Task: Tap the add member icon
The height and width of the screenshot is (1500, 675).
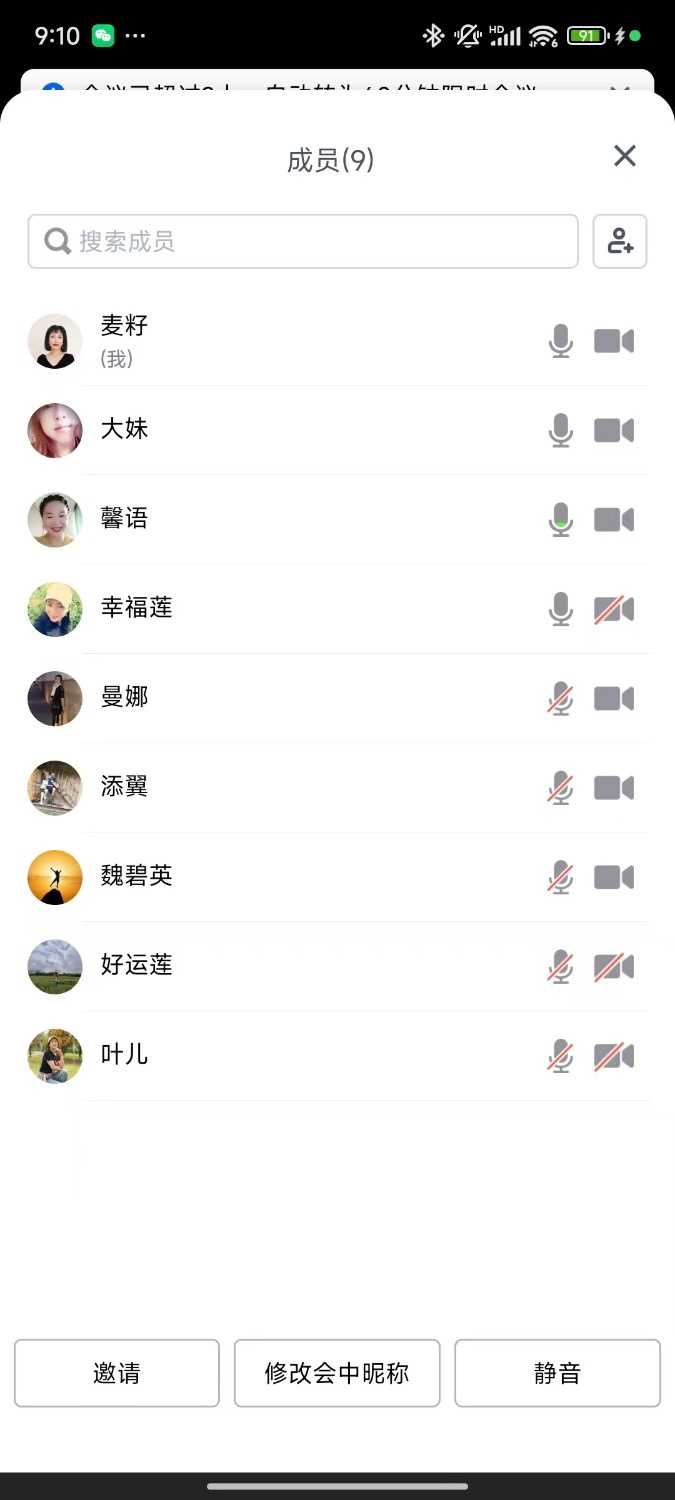Action: coord(620,242)
